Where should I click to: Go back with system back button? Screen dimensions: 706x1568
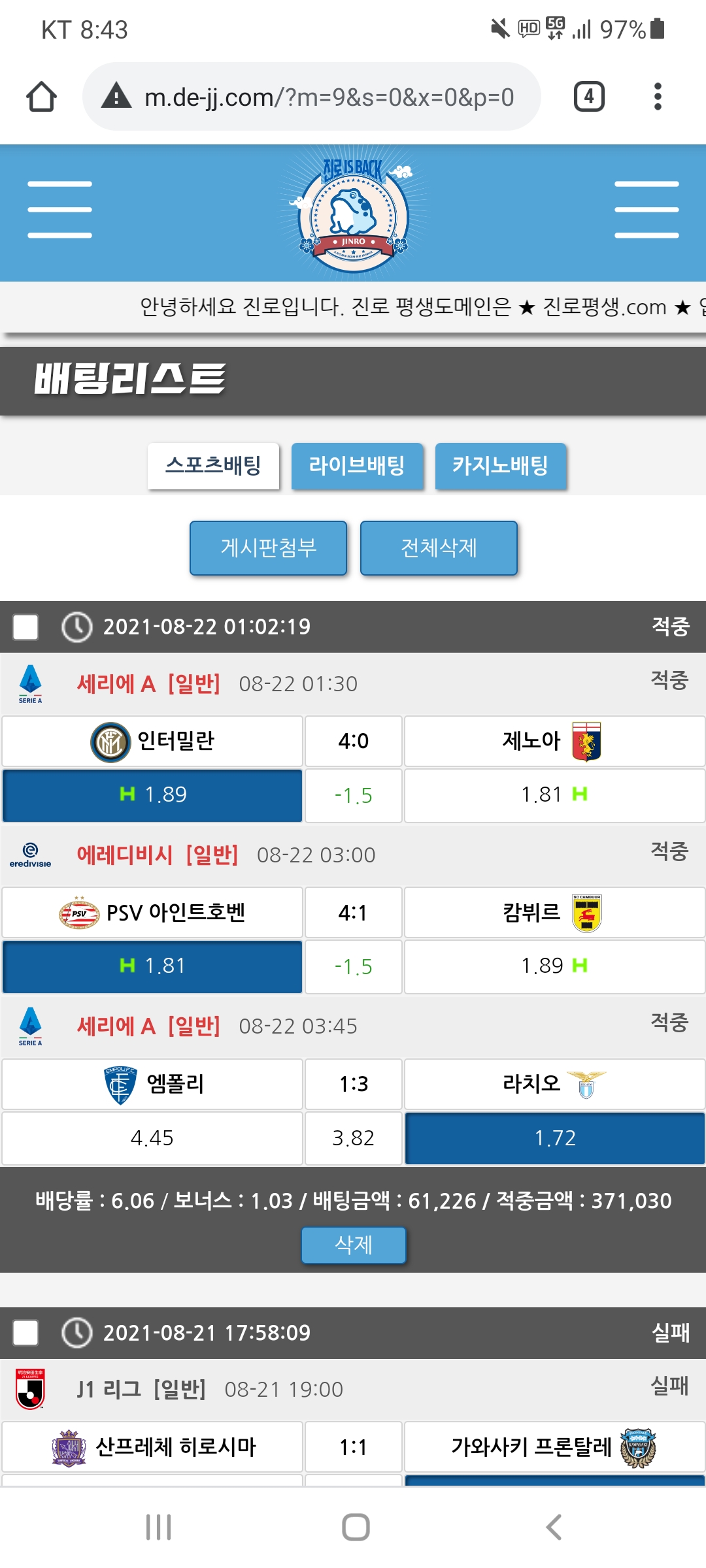pos(553,1527)
